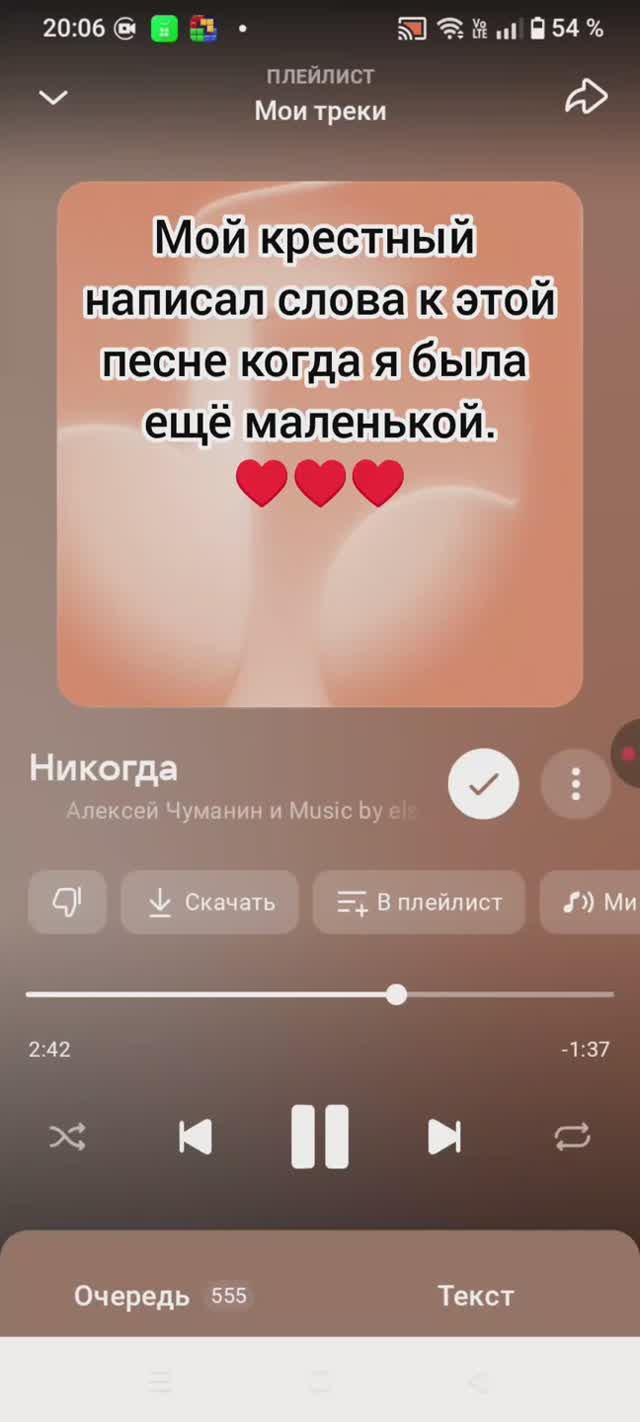The image size is (640, 1422).
Task: Collapse the player with the down chevron
Action: pyautogui.click(x=53, y=97)
